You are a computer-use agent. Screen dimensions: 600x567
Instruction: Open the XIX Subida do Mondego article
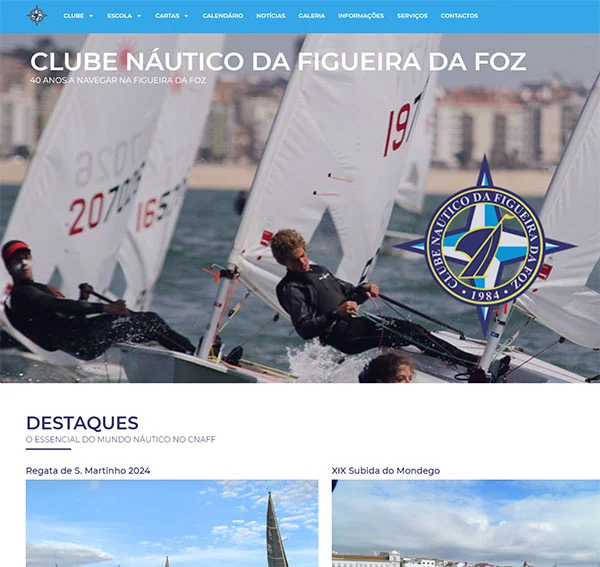[x=385, y=470]
